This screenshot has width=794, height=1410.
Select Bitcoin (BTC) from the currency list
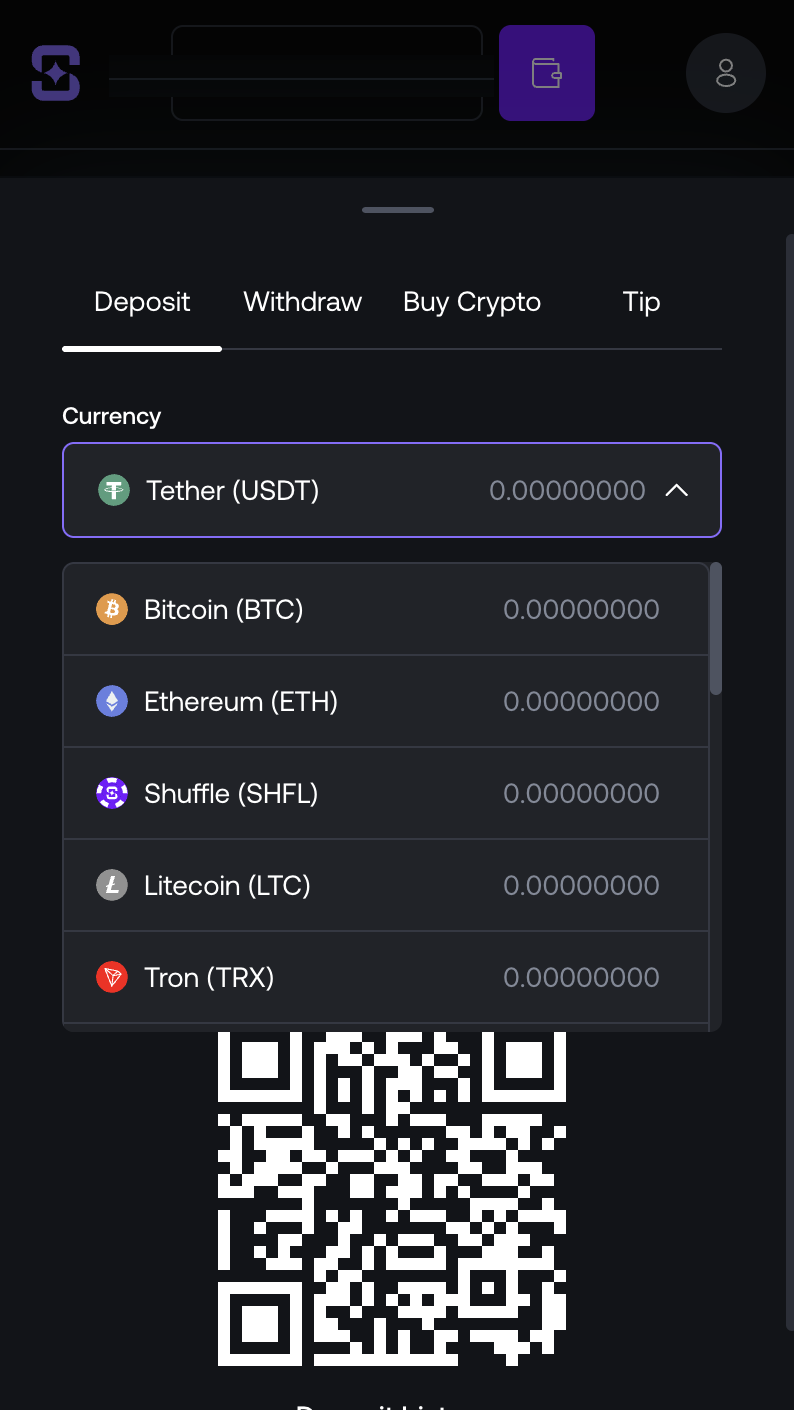tap(385, 609)
